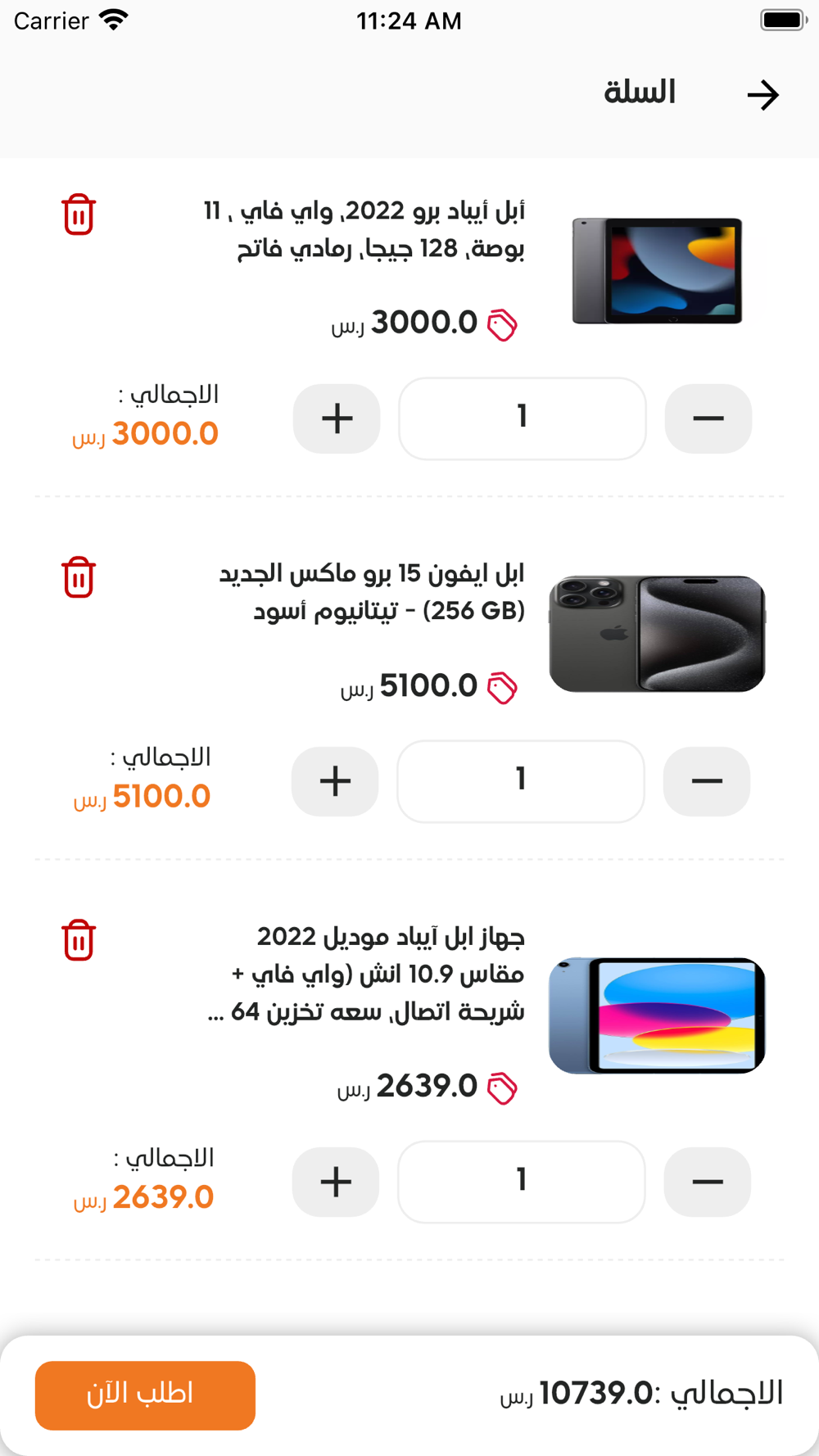This screenshot has width=819, height=1456.
Task: Delete the 10.9 inch iPad 2022 item
Action: pos(79,940)
